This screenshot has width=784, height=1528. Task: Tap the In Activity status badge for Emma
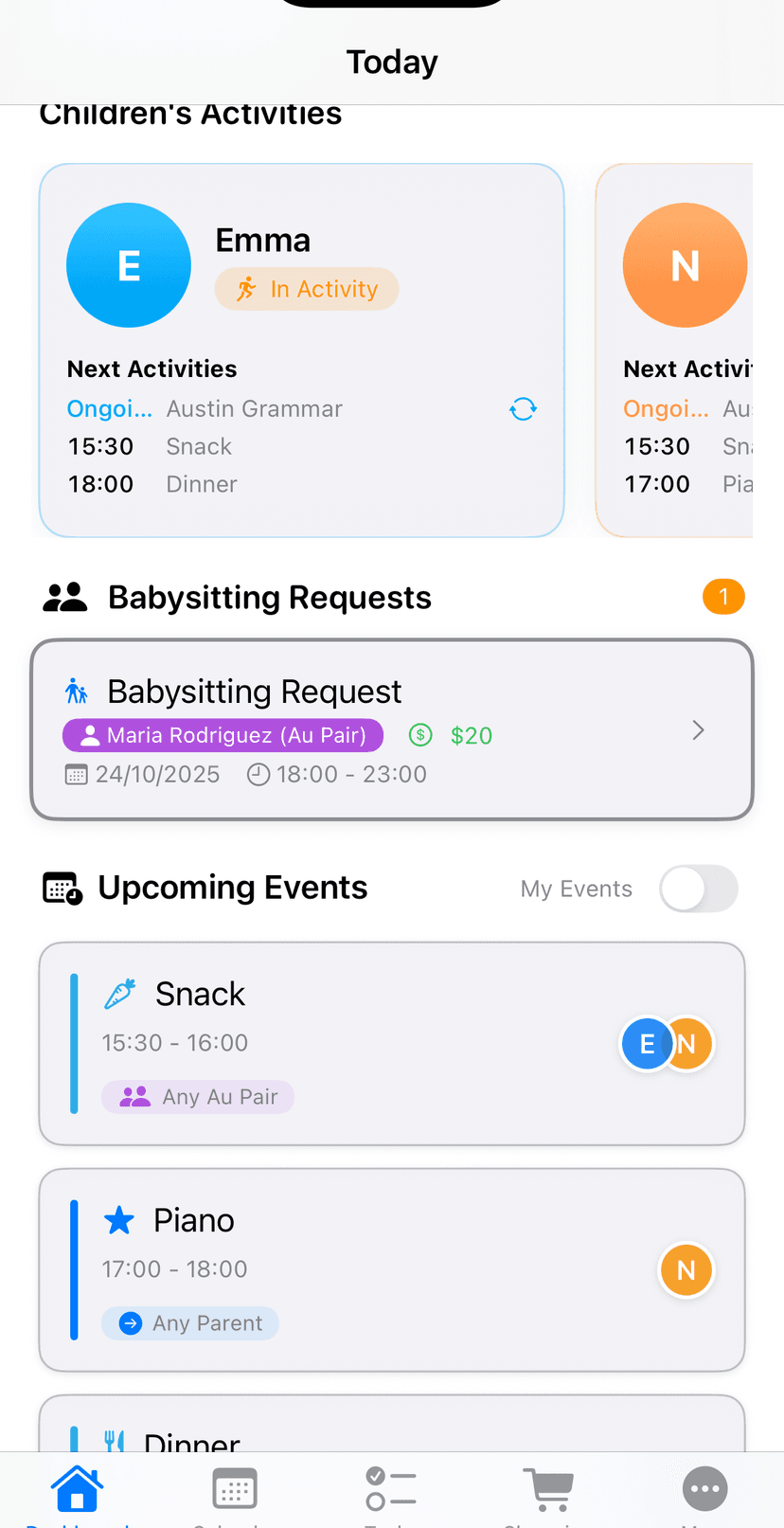[307, 289]
